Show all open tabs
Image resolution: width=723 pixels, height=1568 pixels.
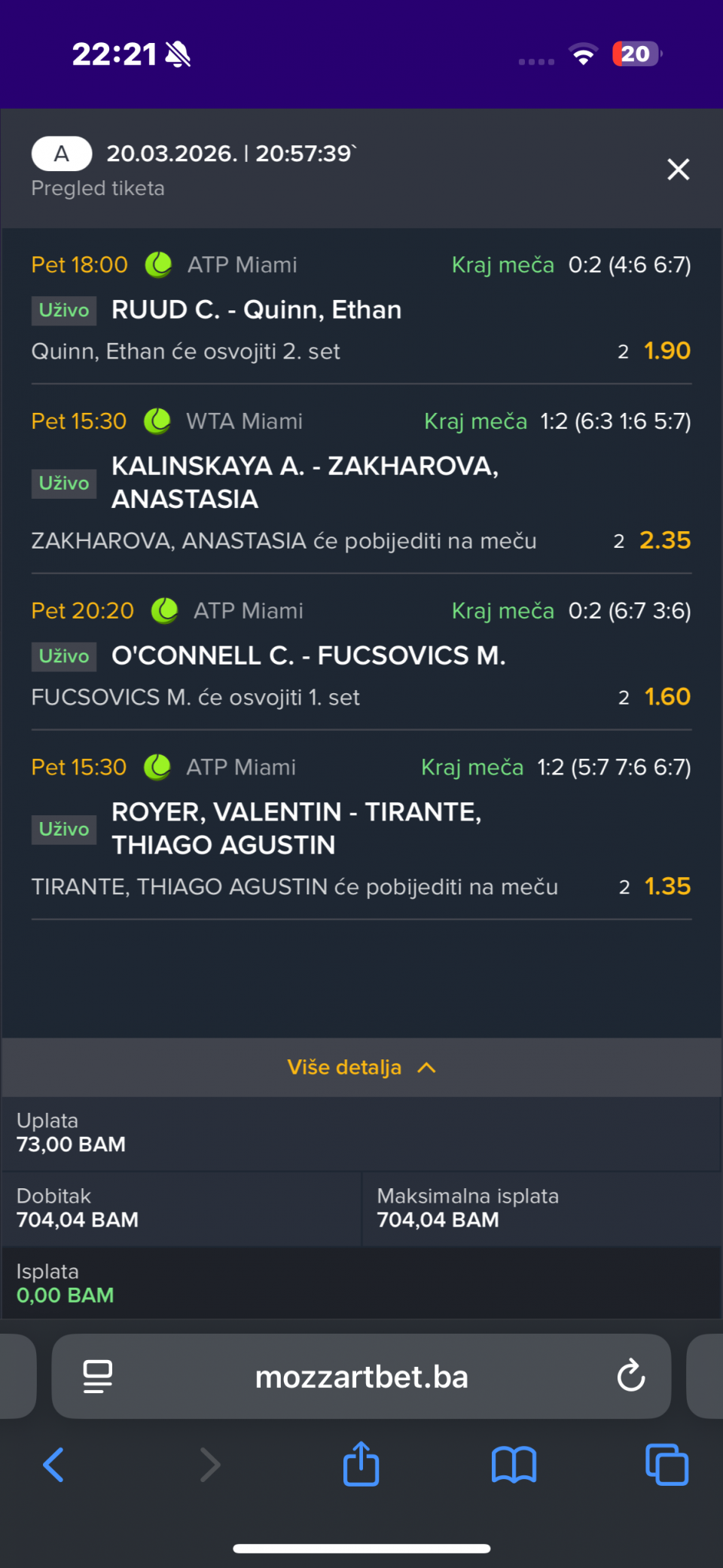[x=667, y=1465]
